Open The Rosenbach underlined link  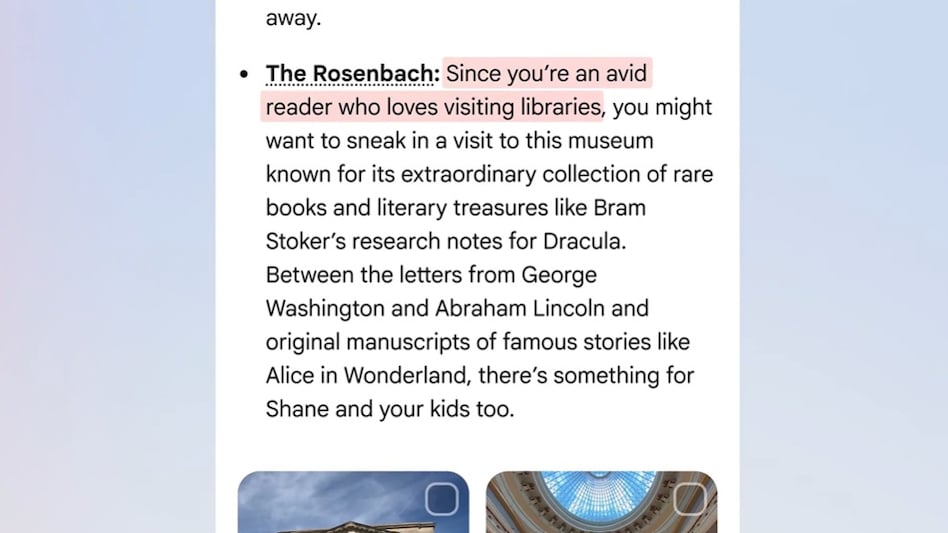(350, 74)
